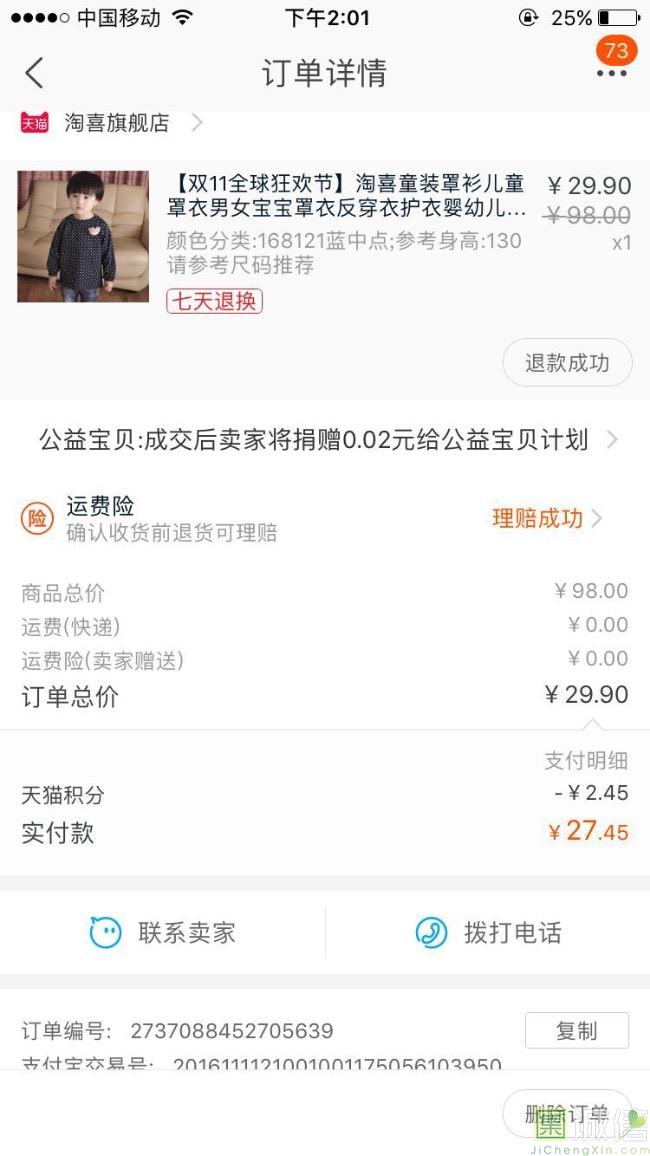
Task: Open the 公益宝贝 donation plan row
Action: coord(325,440)
